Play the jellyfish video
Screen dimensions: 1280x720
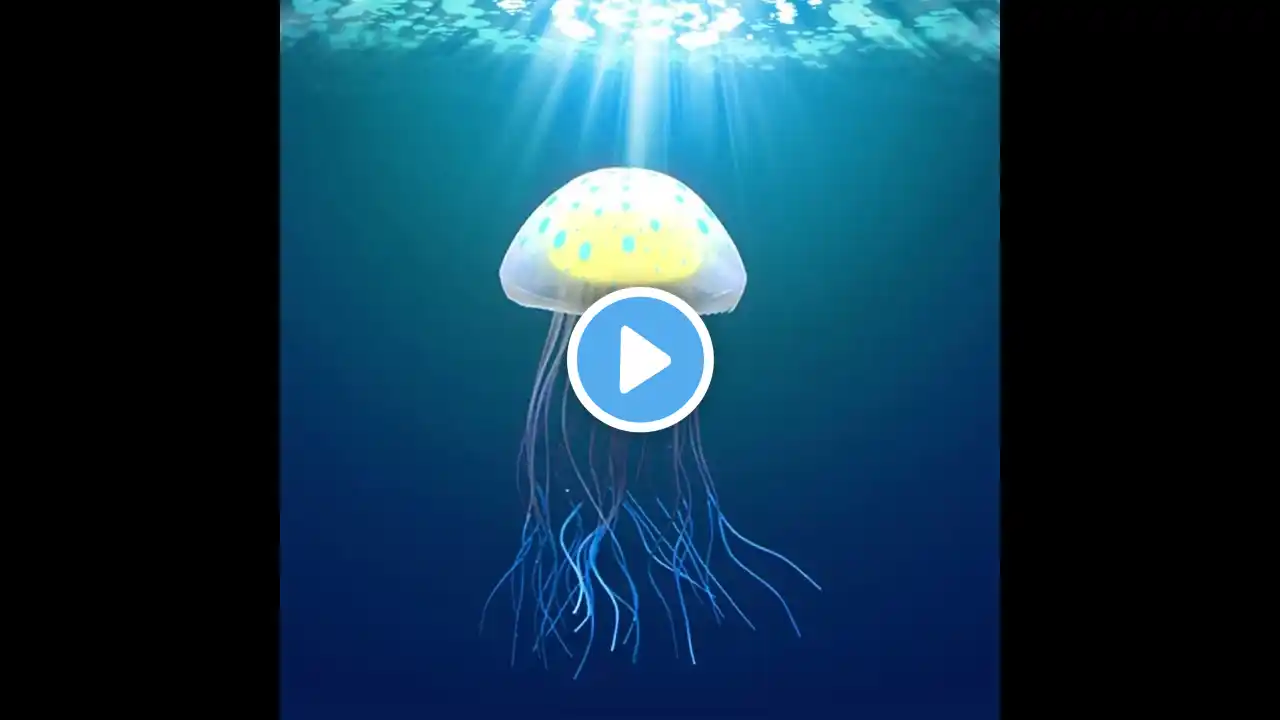point(640,359)
